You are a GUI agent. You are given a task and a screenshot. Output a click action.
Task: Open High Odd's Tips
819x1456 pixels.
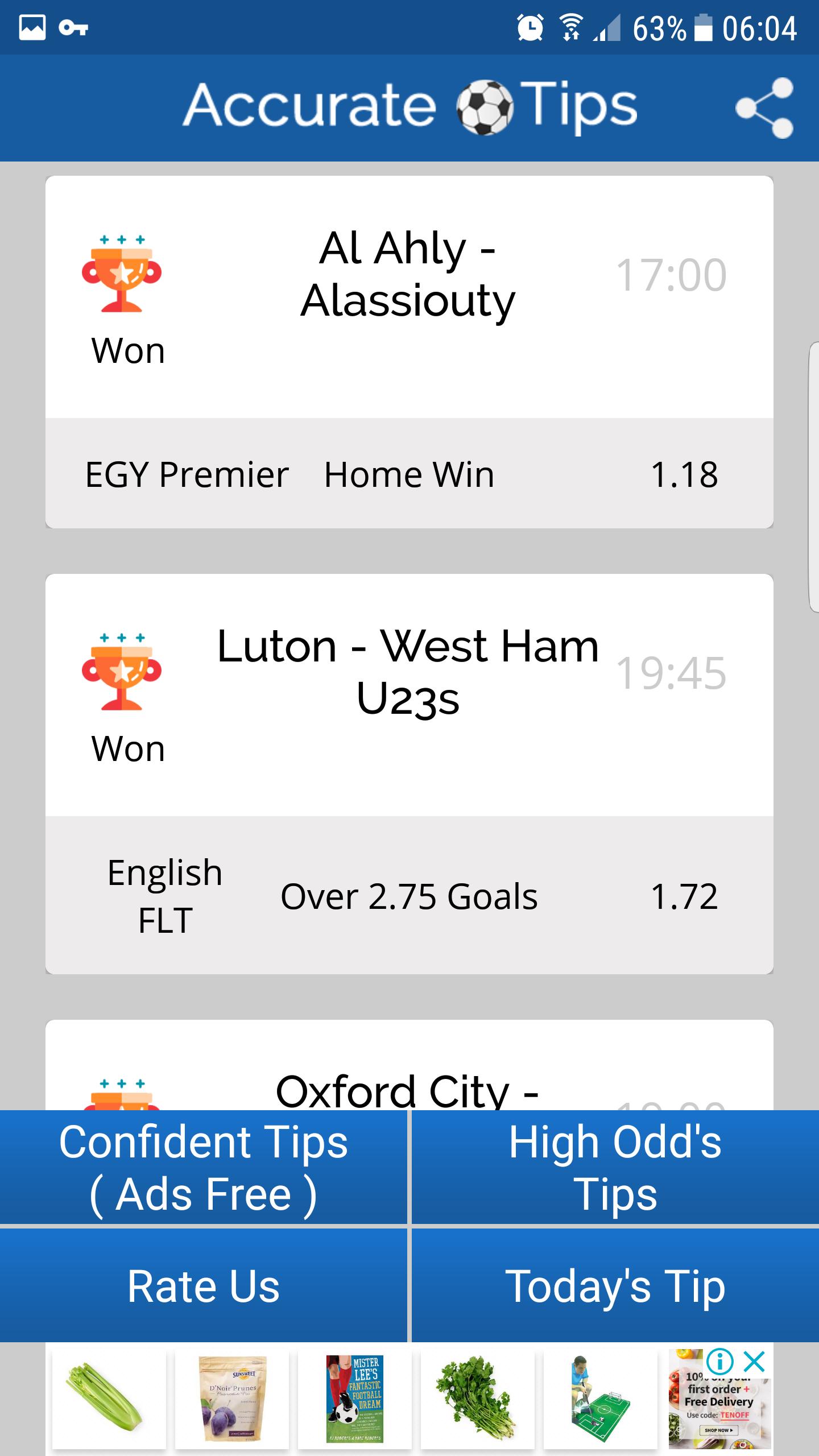pyautogui.click(x=615, y=1168)
